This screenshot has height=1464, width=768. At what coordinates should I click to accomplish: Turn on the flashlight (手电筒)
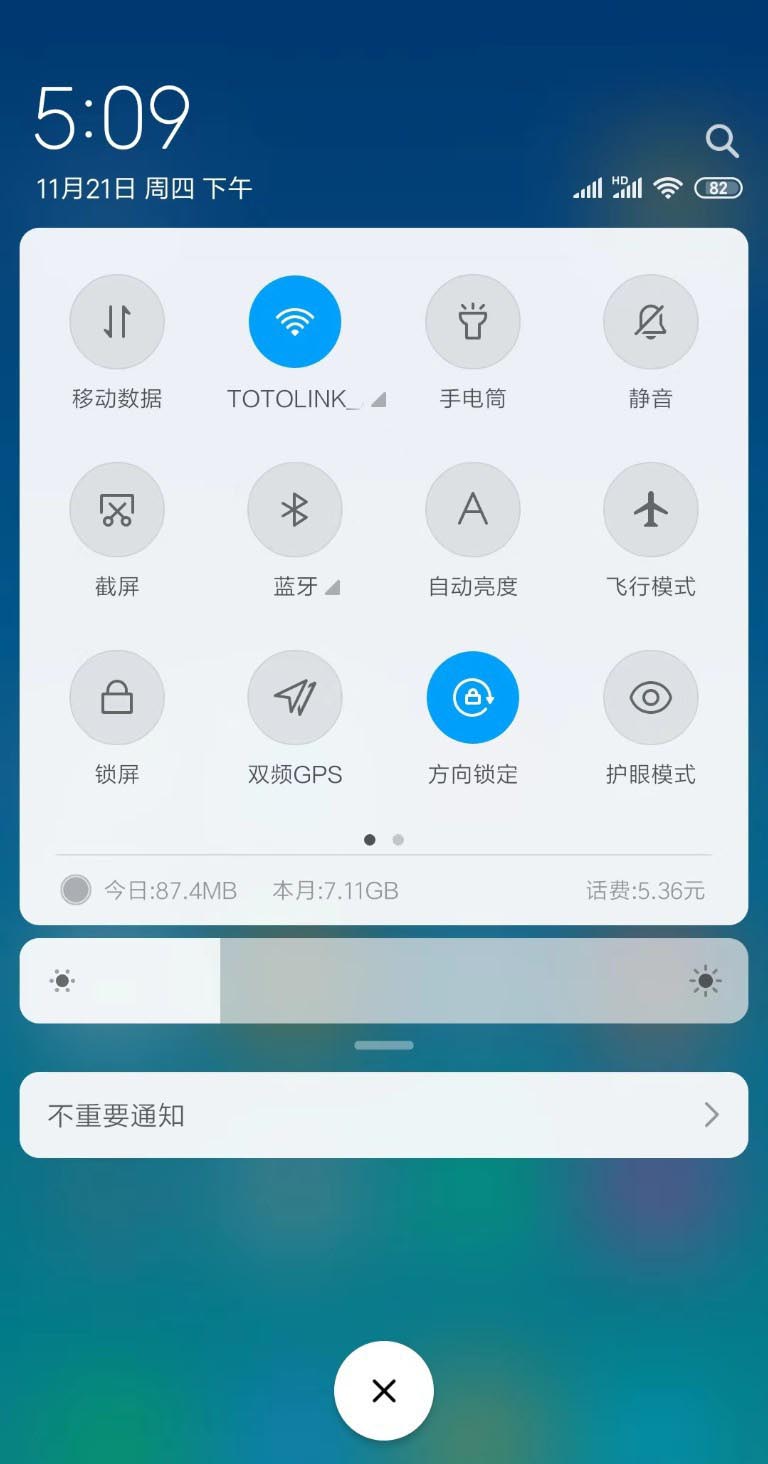point(473,323)
